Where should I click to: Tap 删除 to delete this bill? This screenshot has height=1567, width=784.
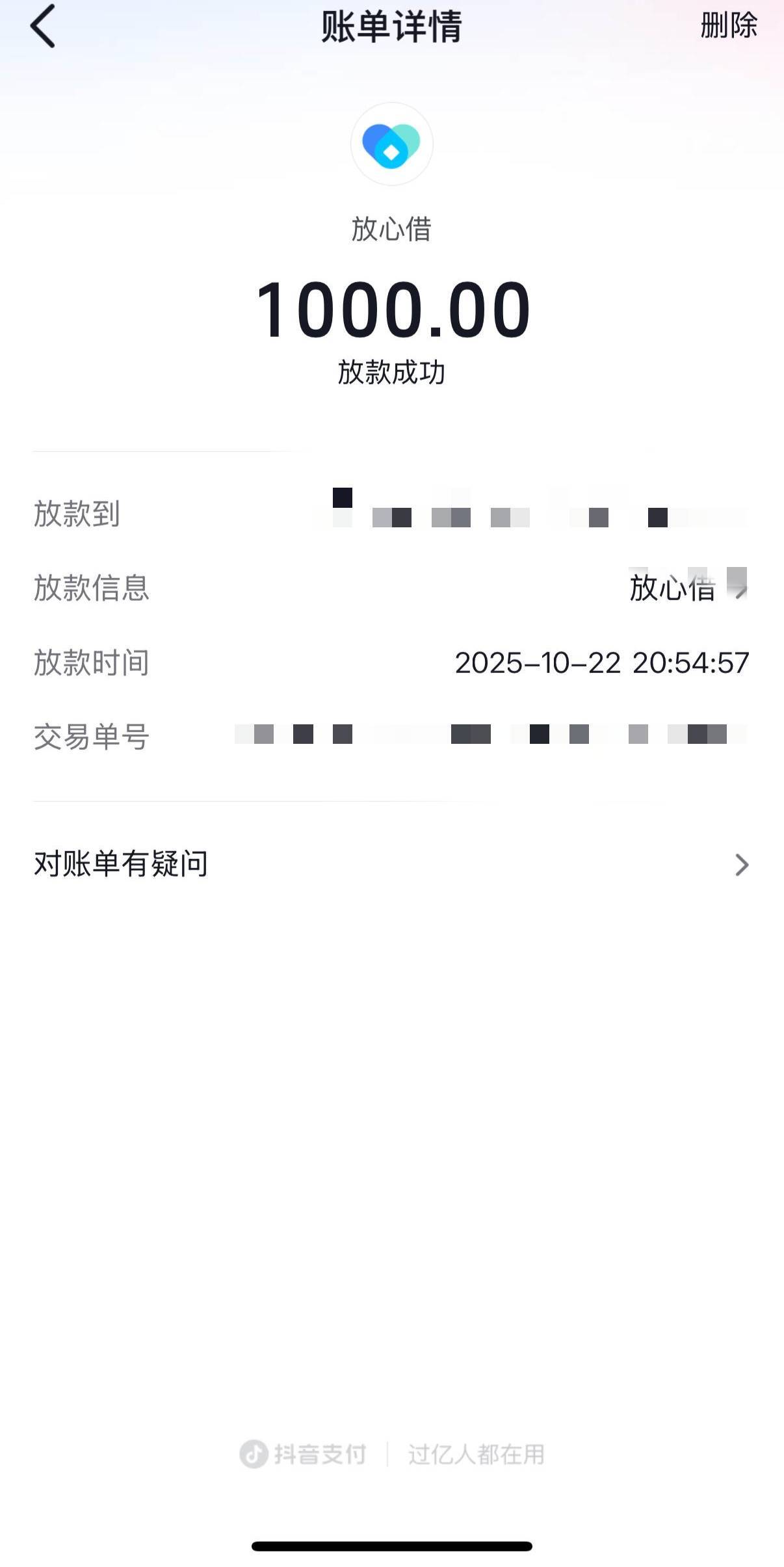tap(728, 26)
